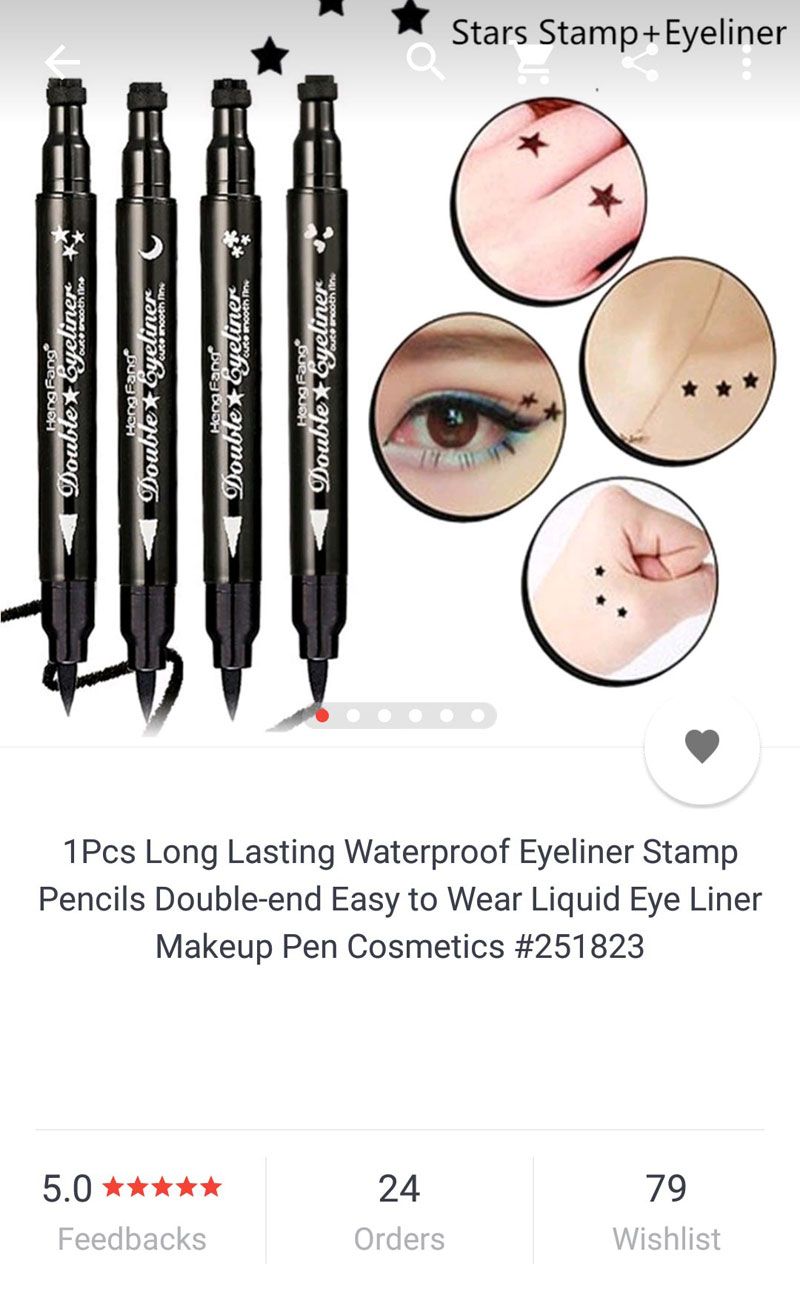Open the shopping cart
The width and height of the screenshot is (800, 1289).
[x=533, y=62]
